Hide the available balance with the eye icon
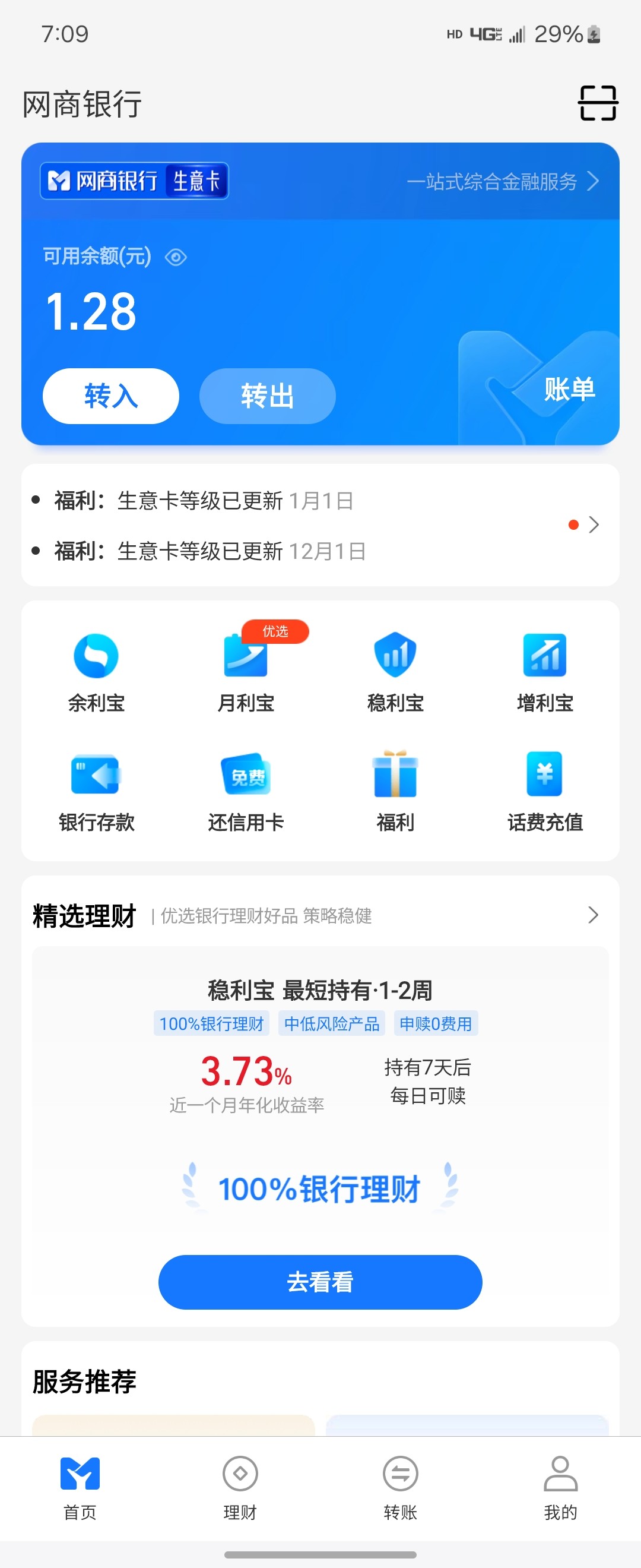 176,257
